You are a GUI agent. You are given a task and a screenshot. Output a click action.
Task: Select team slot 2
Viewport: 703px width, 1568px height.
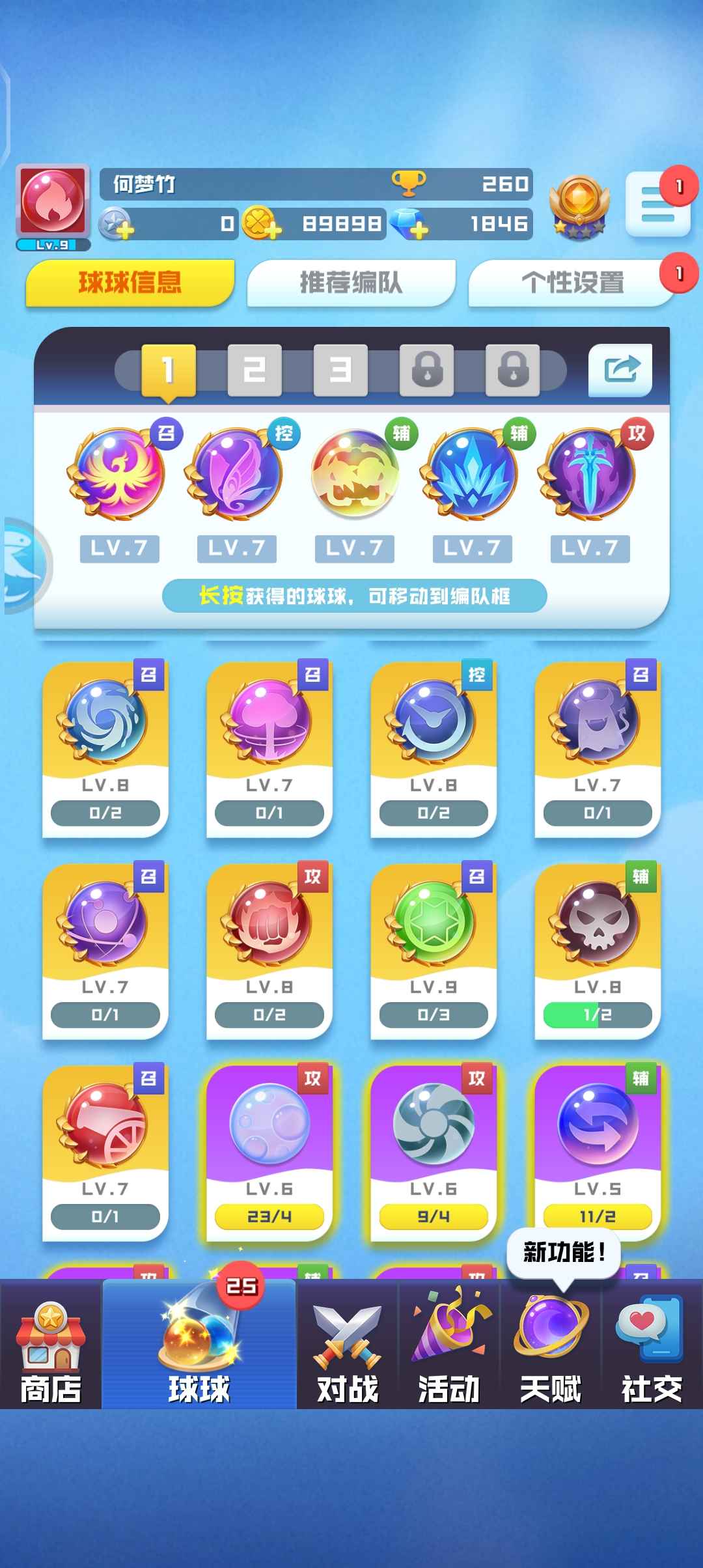coord(255,370)
